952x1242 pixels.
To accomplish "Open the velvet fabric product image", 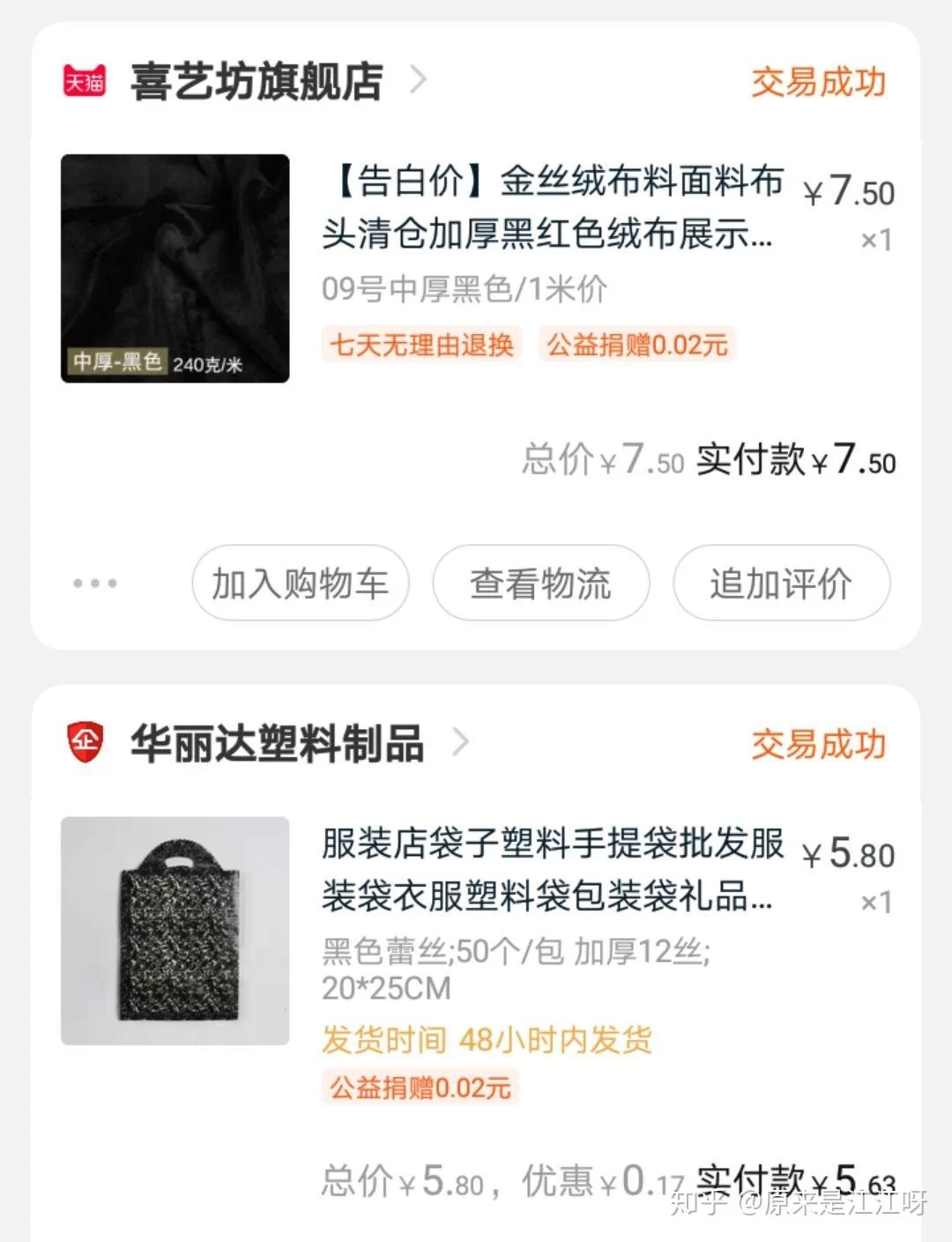I will [x=175, y=268].
